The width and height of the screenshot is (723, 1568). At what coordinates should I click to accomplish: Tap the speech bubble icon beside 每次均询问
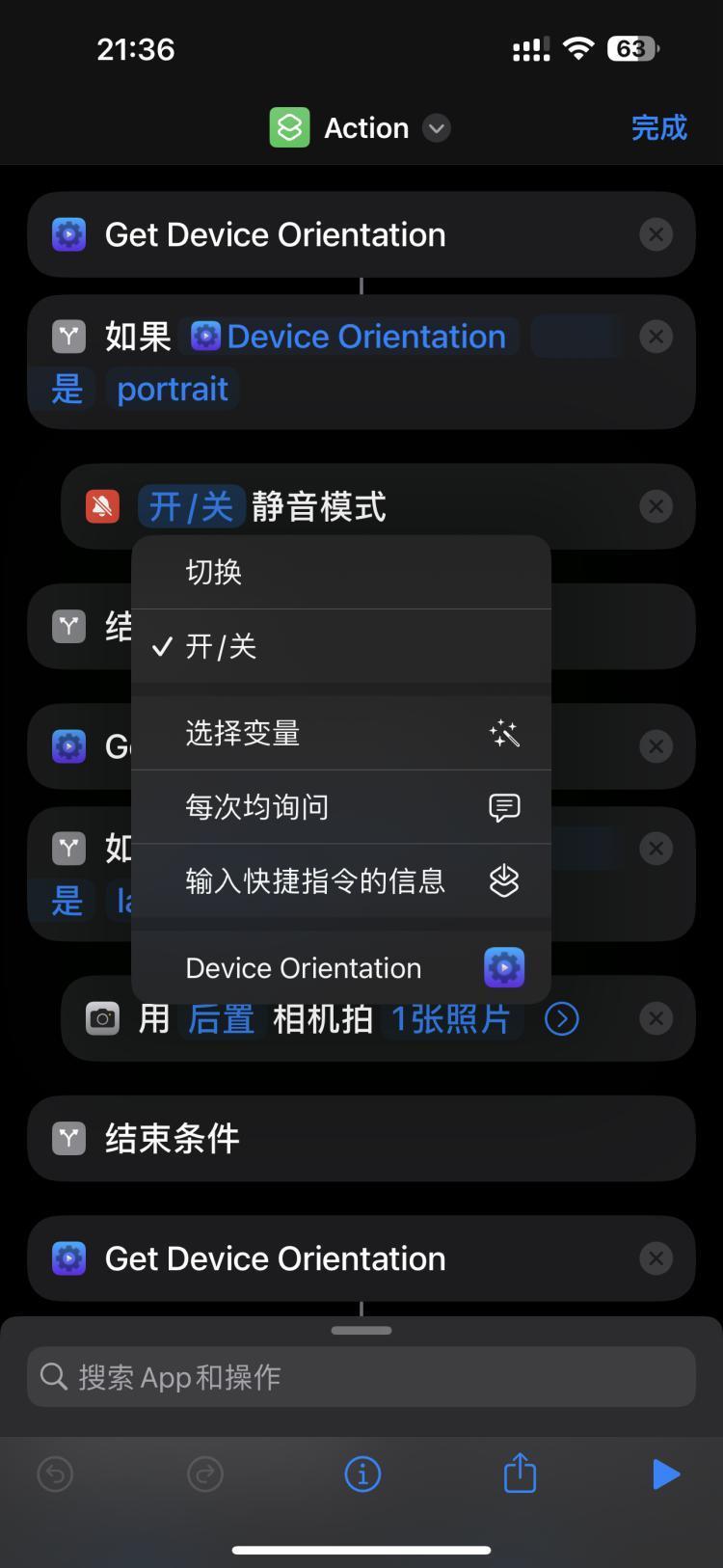[x=505, y=807]
